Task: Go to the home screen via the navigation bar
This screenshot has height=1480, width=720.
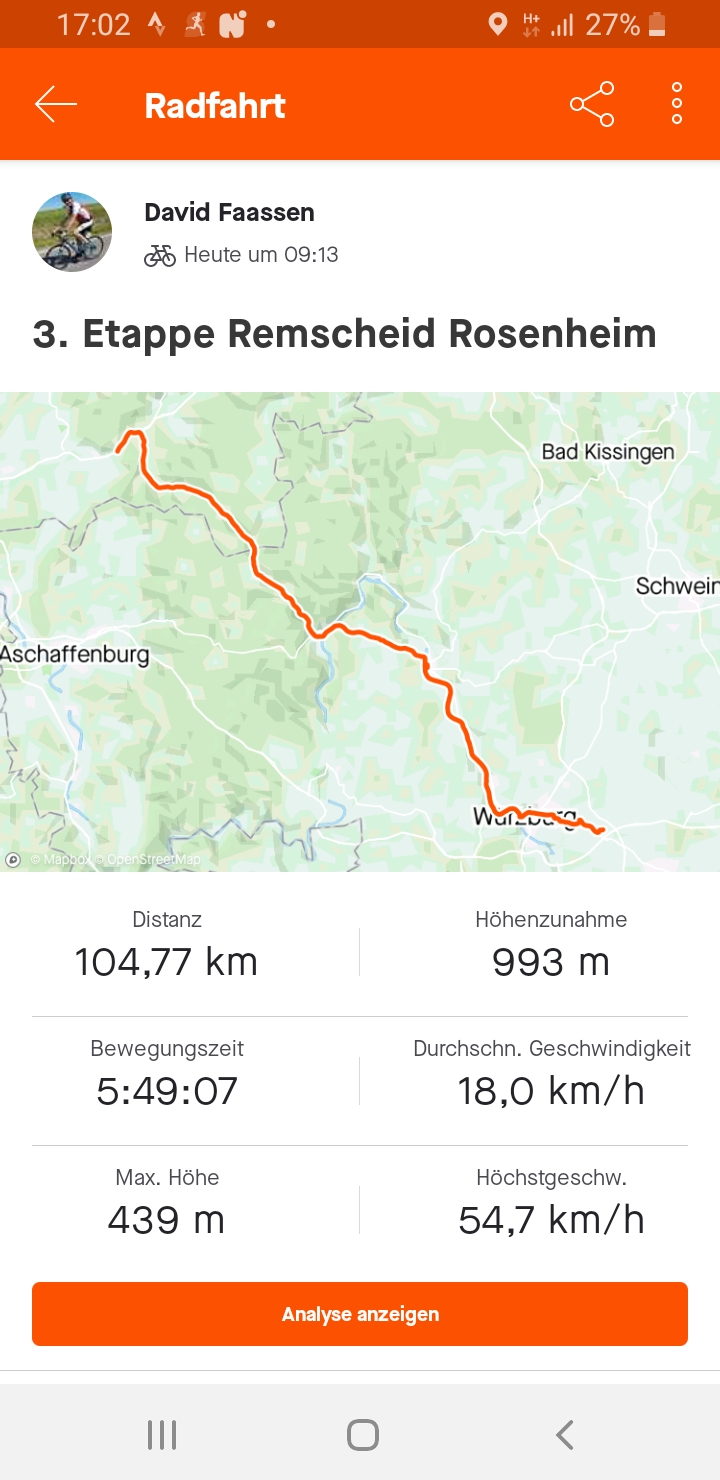Action: click(362, 1435)
